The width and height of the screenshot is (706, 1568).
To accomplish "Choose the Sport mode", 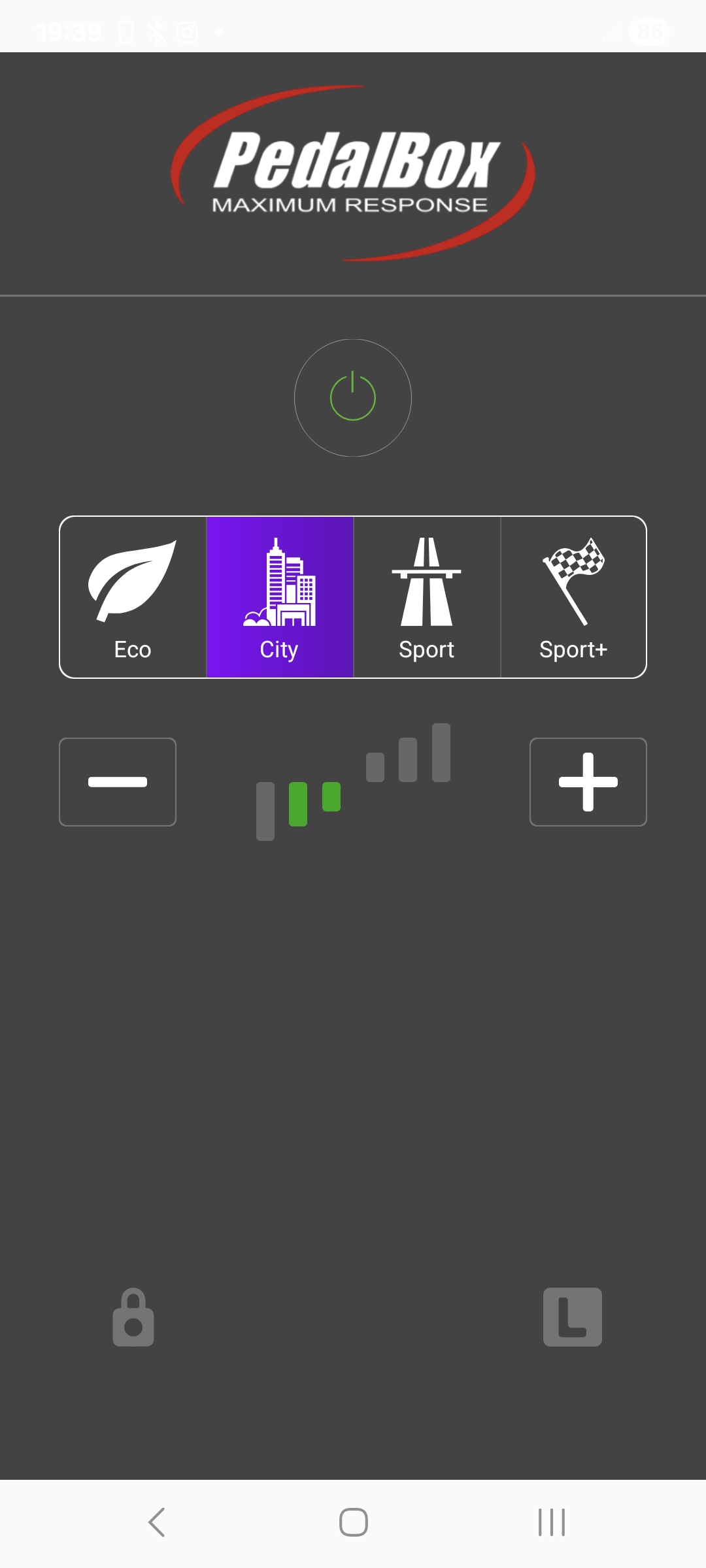I will pyautogui.click(x=427, y=597).
